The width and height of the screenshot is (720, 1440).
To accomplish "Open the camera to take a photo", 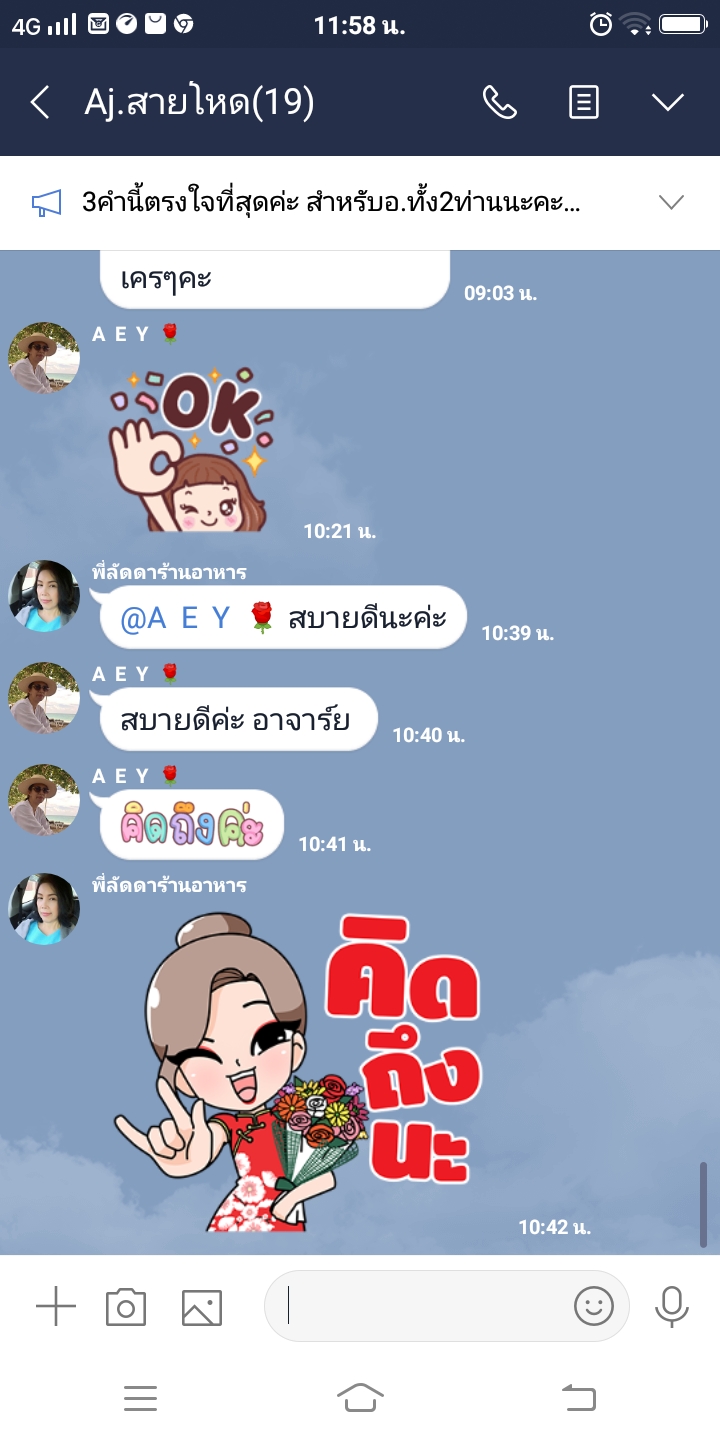I will point(126,1307).
